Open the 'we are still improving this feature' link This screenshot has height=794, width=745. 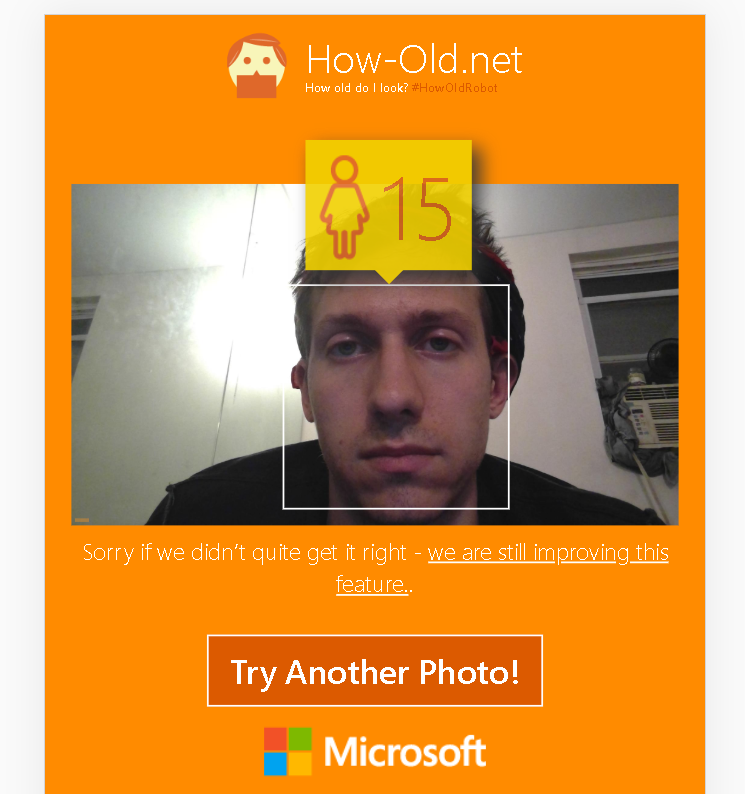547,553
